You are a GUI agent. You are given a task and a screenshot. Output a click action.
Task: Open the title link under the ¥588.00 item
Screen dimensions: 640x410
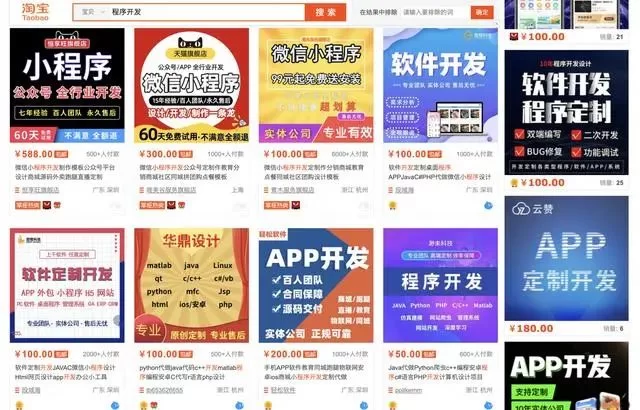[67, 172]
